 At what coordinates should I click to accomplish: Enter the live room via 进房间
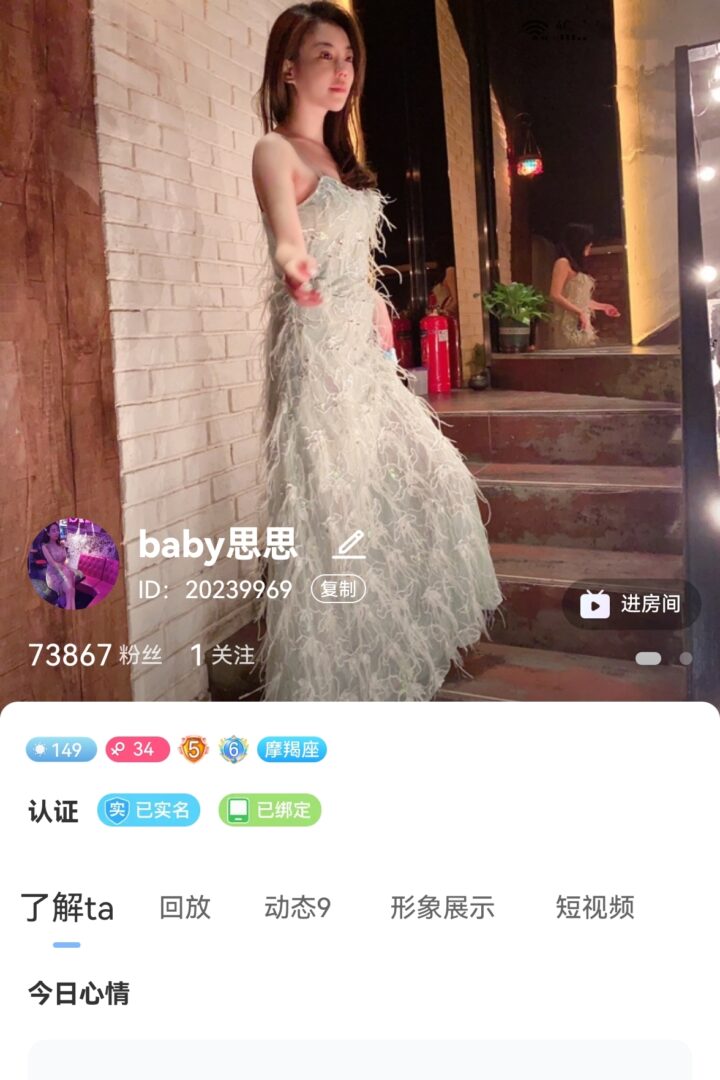[631, 604]
